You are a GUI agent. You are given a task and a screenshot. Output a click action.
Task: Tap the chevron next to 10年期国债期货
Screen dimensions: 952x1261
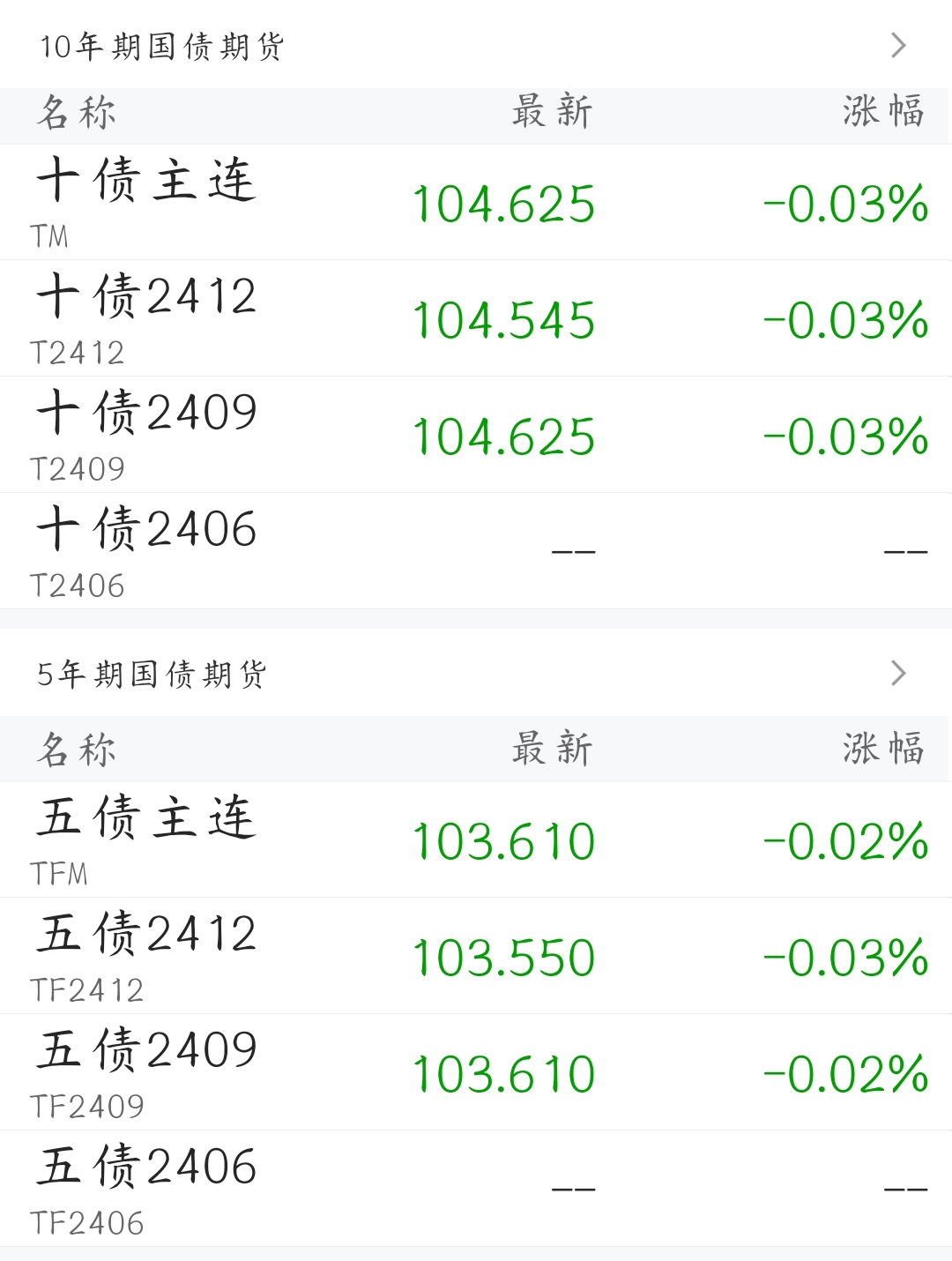tap(899, 46)
